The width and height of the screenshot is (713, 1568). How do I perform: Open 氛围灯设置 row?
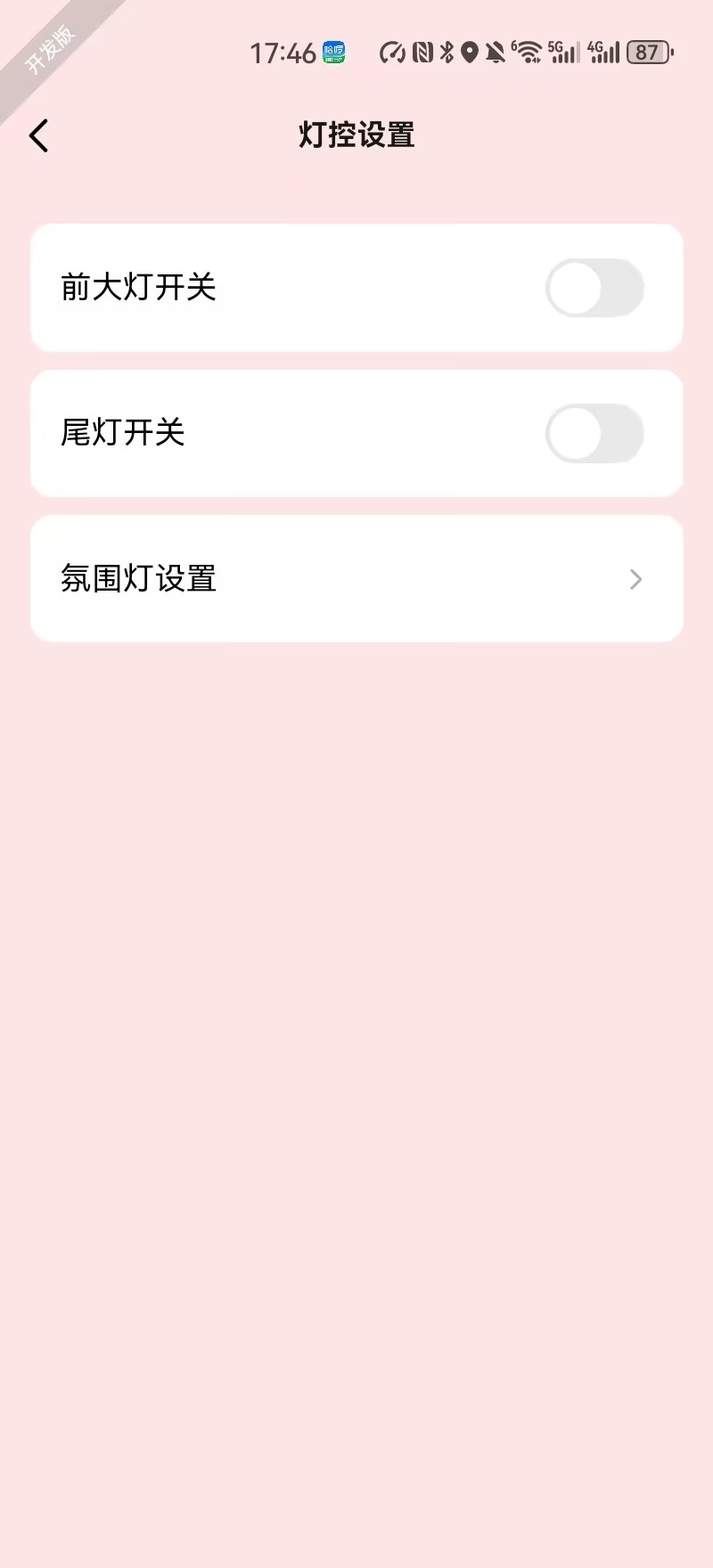[356, 578]
